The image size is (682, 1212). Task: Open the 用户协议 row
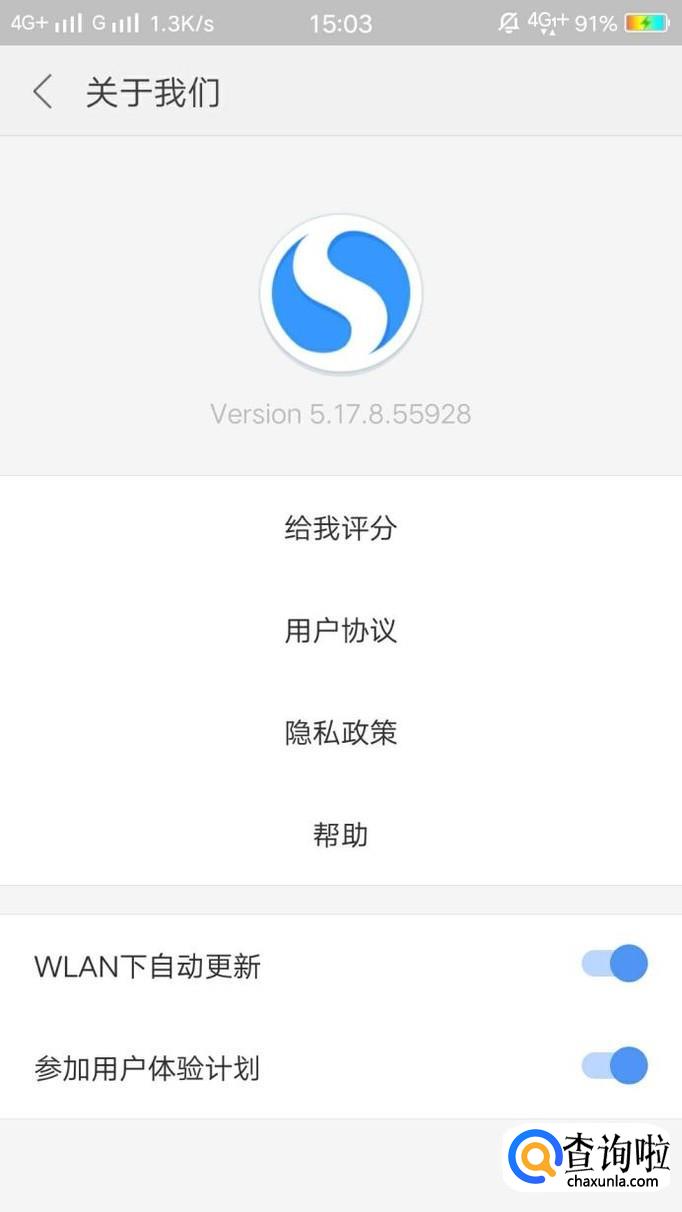click(x=340, y=631)
